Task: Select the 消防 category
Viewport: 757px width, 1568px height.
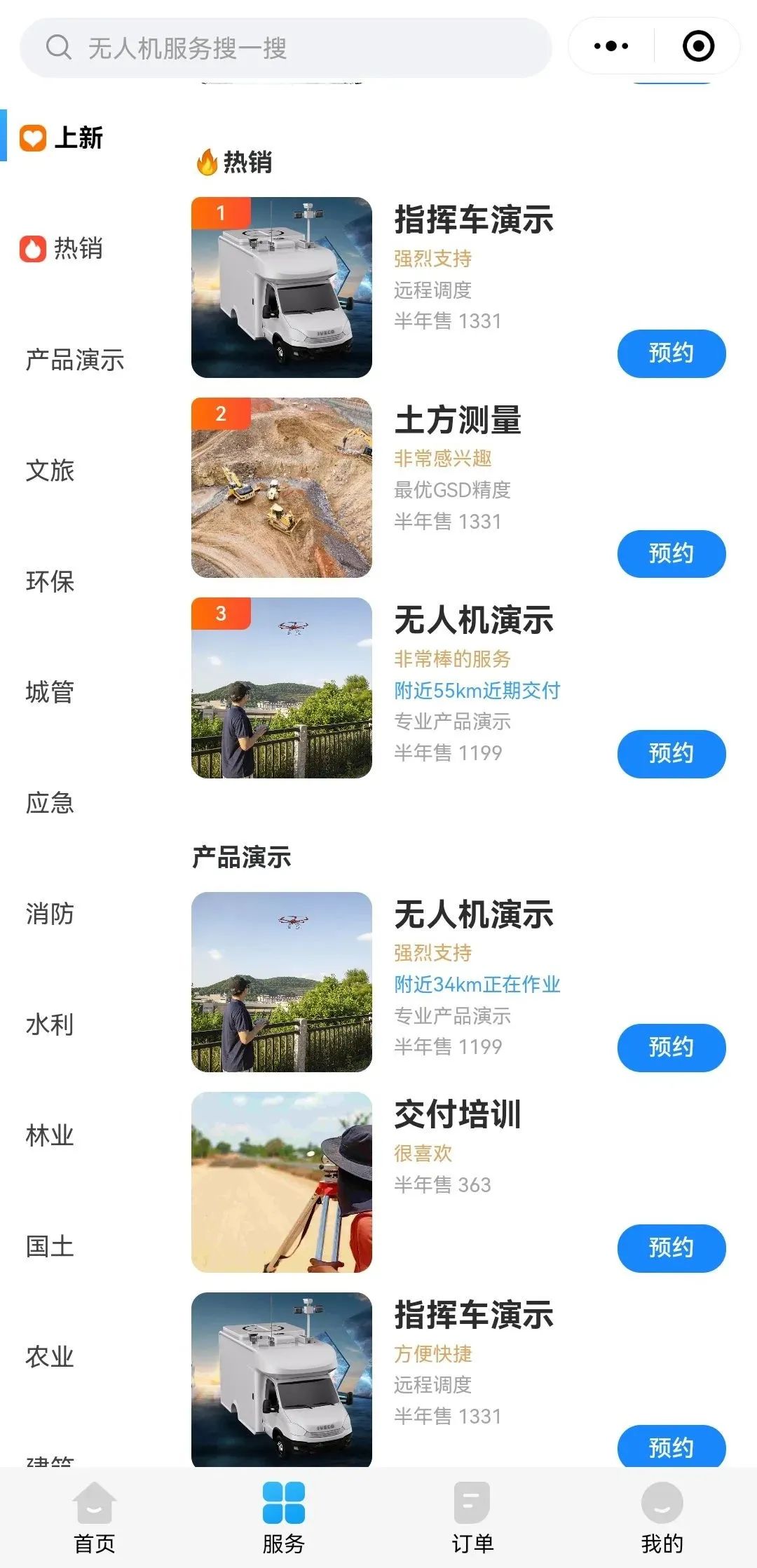Action: coord(50,914)
